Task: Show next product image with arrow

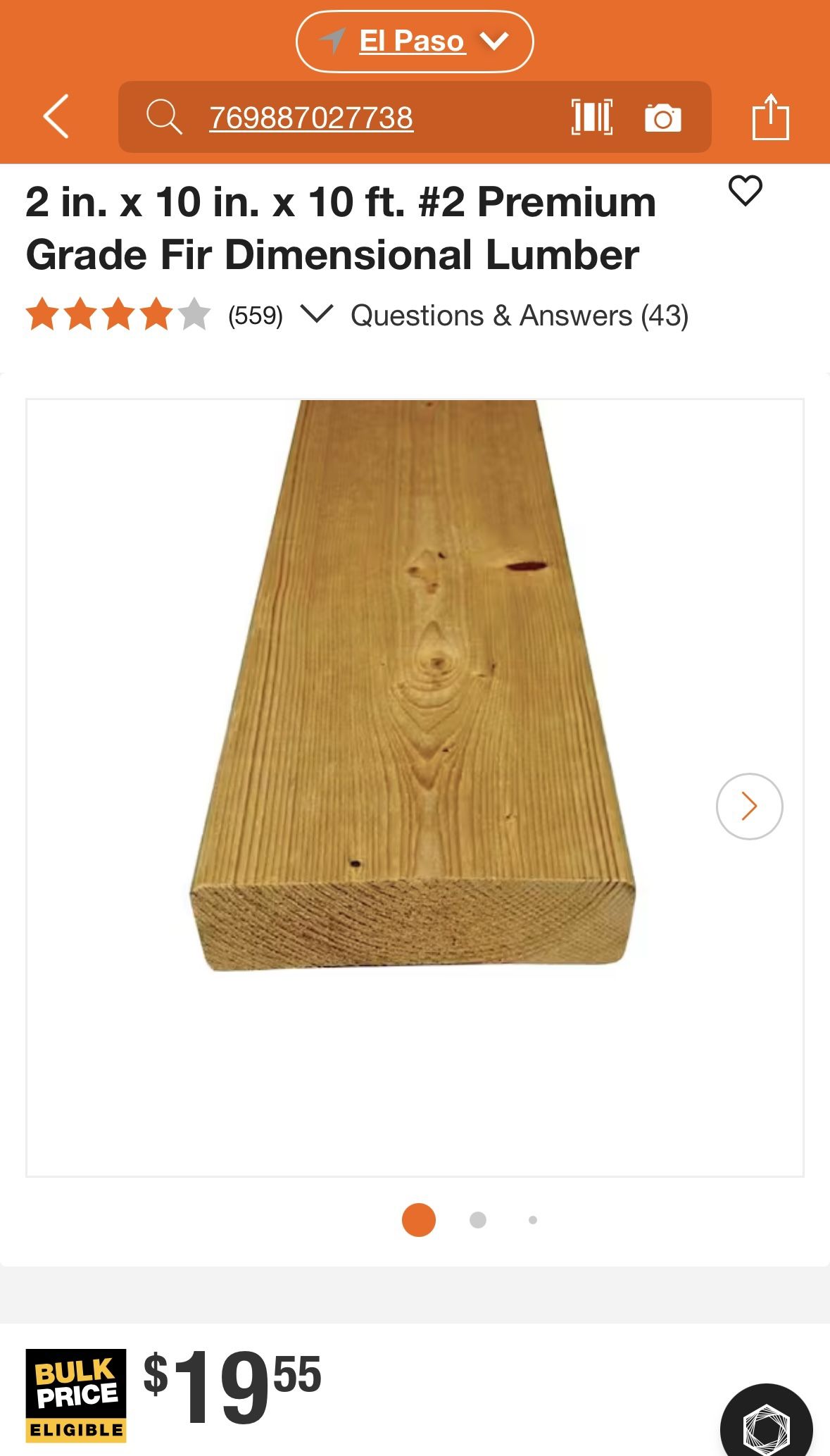Action: [749, 806]
